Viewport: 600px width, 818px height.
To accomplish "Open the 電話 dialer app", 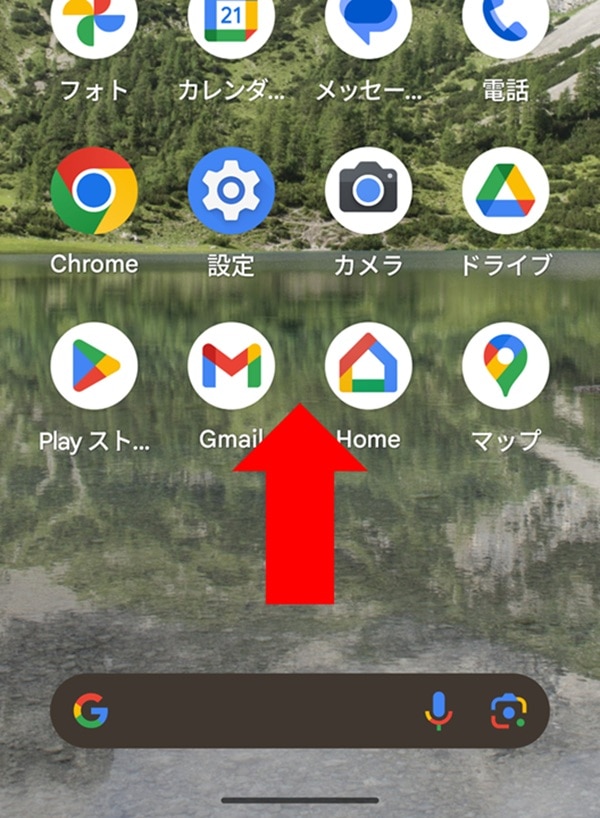I will (505, 22).
